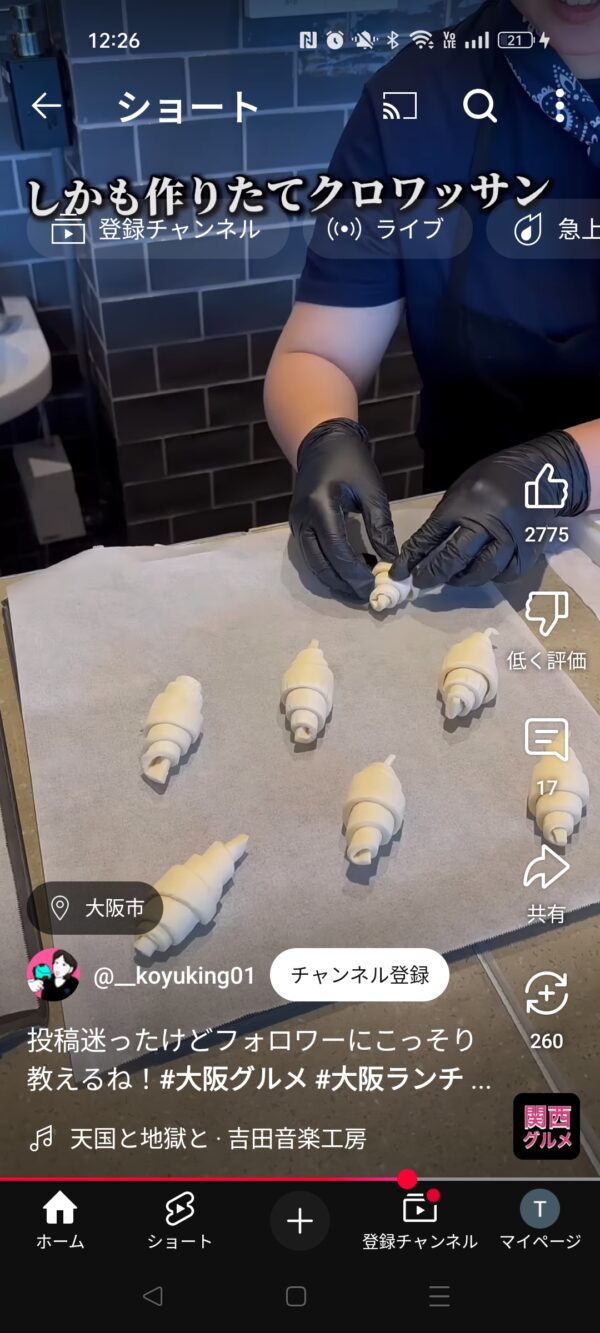The width and height of the screenshot is (600, 1333).
Task: Select the 急上昇 chip
Action: (547, 229)
